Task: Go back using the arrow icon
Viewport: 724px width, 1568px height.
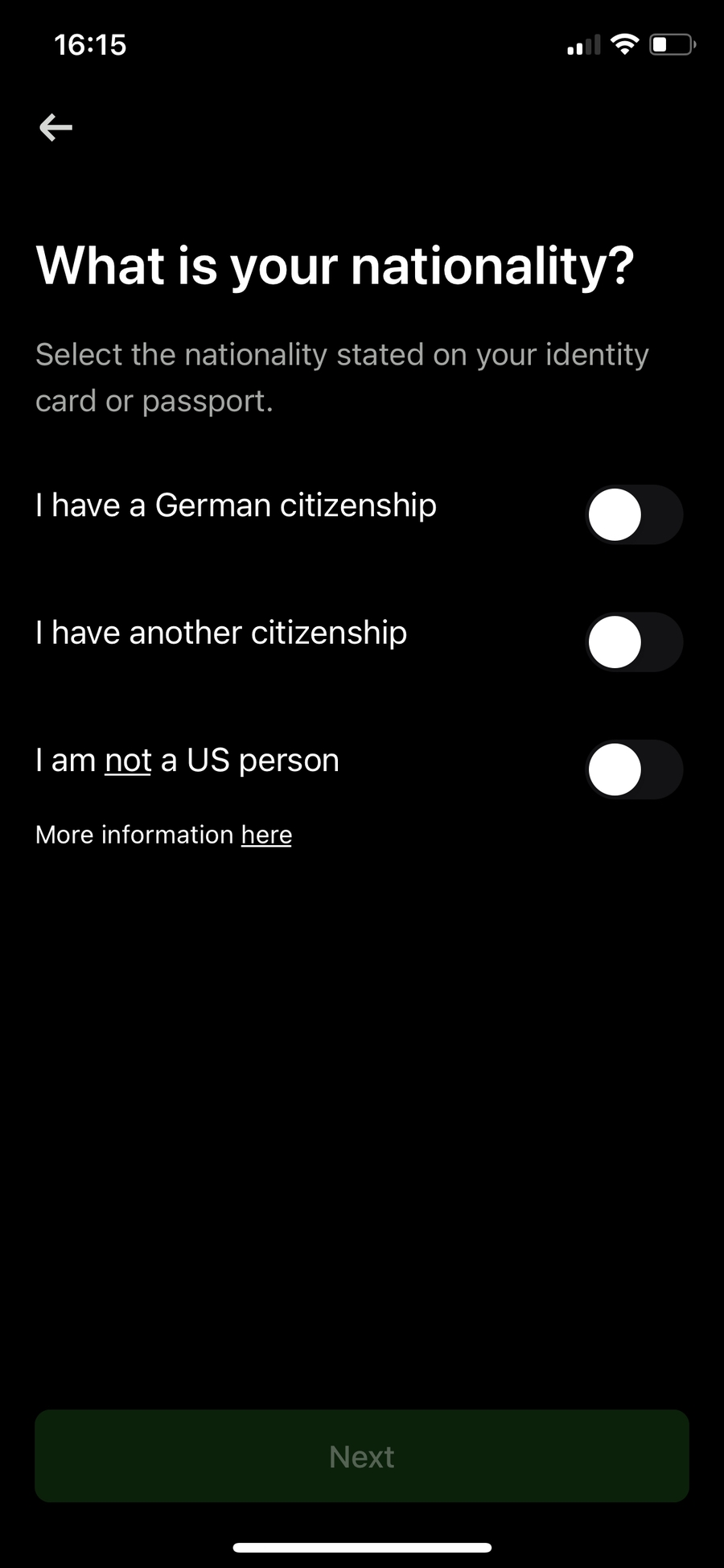Action: 56,127
